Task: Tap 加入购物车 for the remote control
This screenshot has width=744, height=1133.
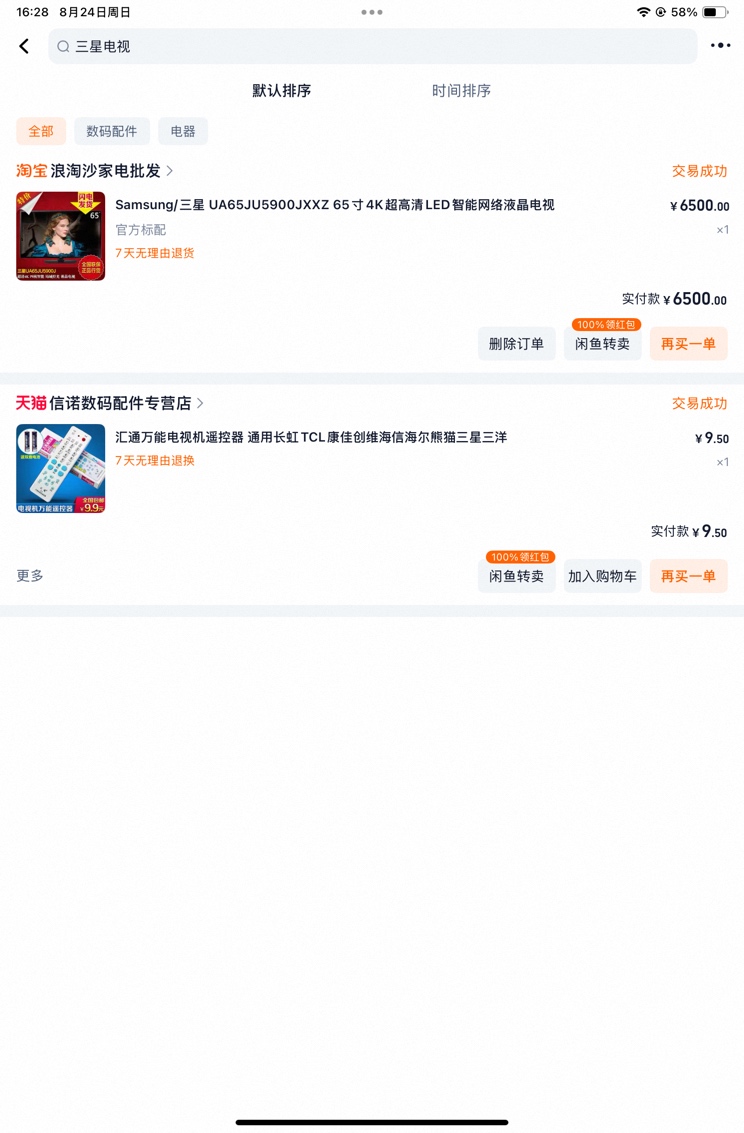Action: pyautogui.click(x=602, y=576)
